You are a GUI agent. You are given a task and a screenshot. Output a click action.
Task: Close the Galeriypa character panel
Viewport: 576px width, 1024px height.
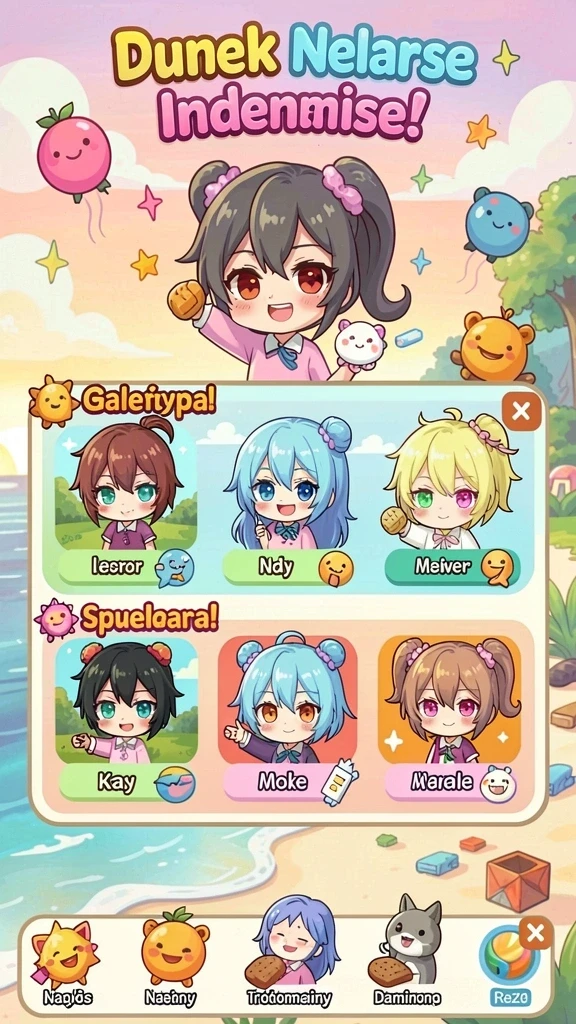(x=521, y=411)
